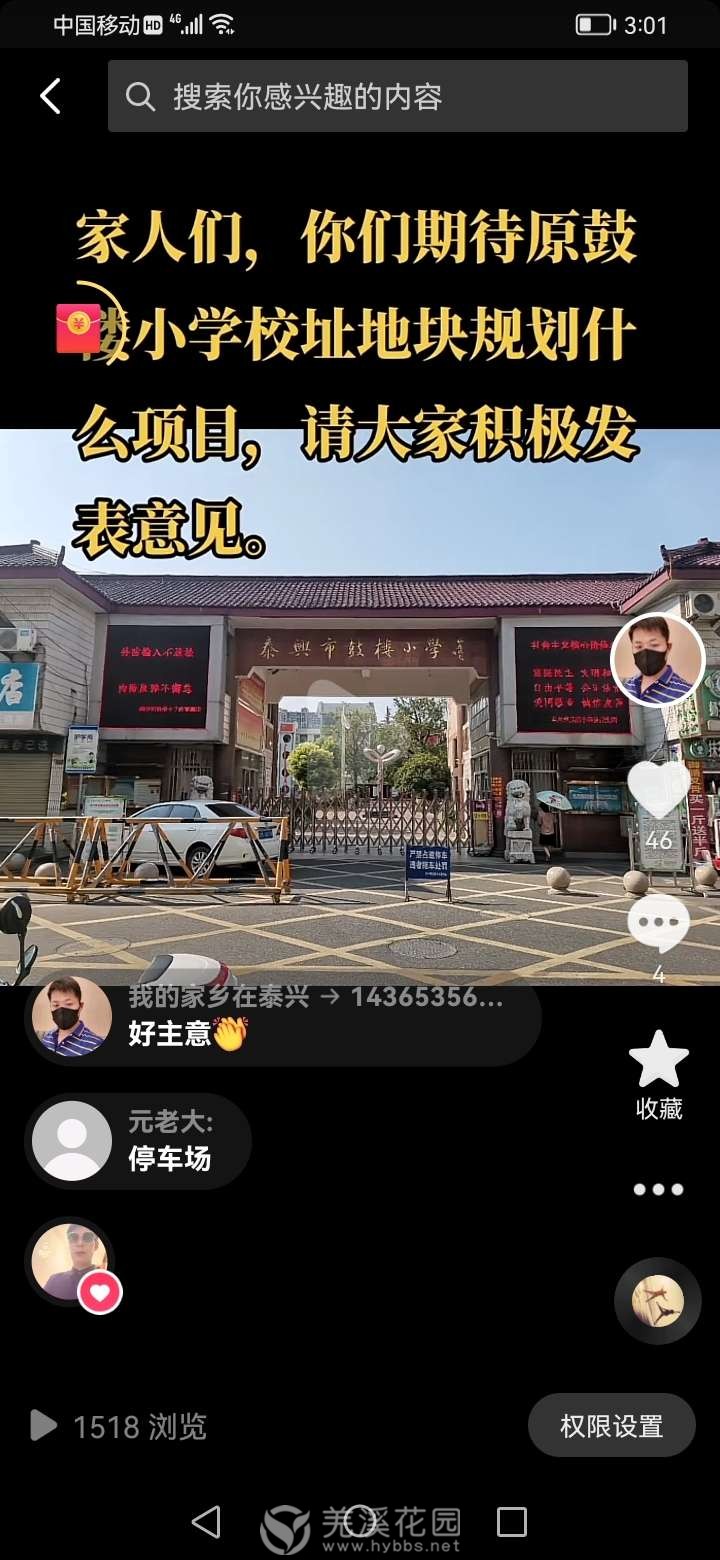Image resolution: width=720 pixels, height=1560 pixels.
Task: Open the spinning music disc
Action: pos(657,1300)
